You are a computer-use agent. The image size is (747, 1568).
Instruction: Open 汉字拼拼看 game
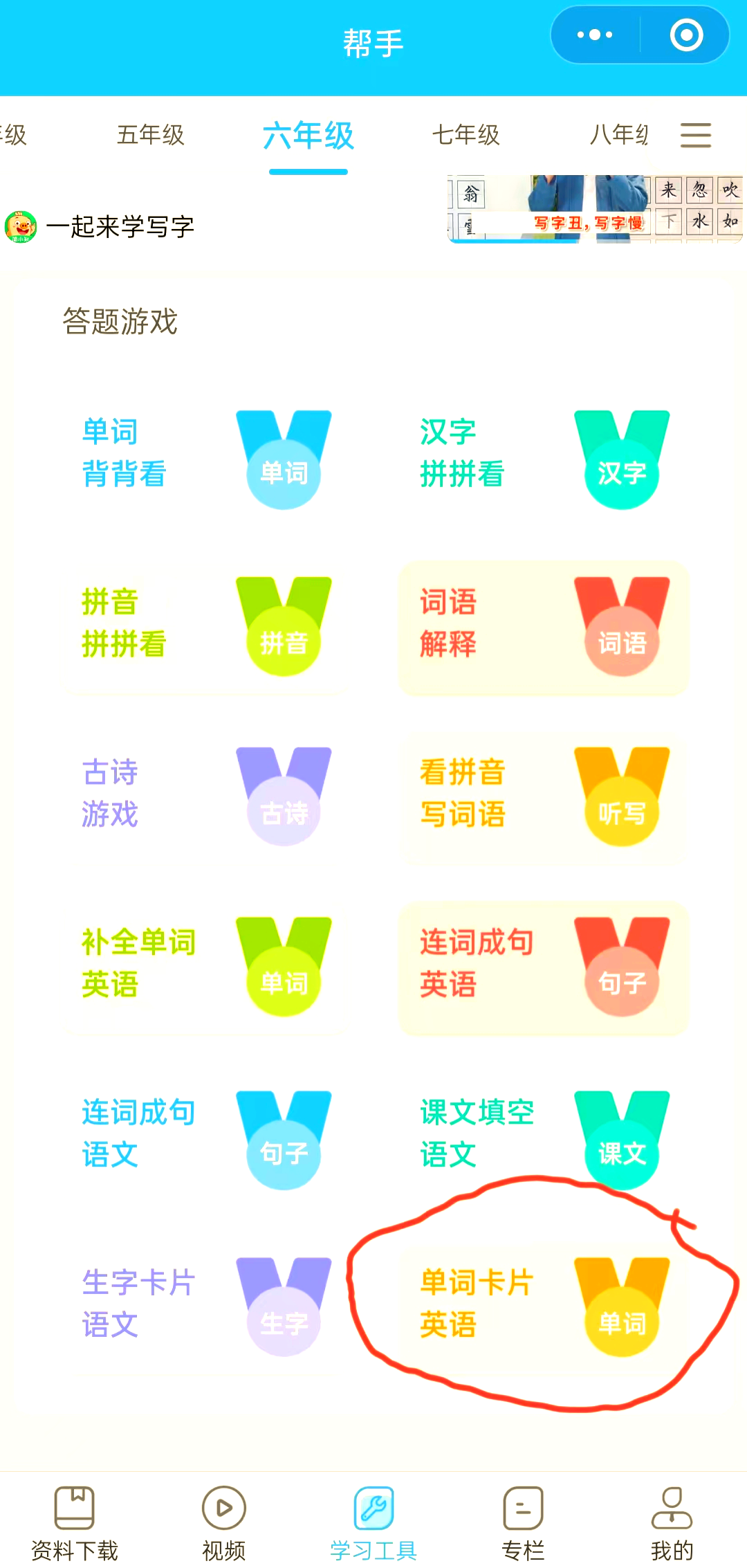pos(543,457)
